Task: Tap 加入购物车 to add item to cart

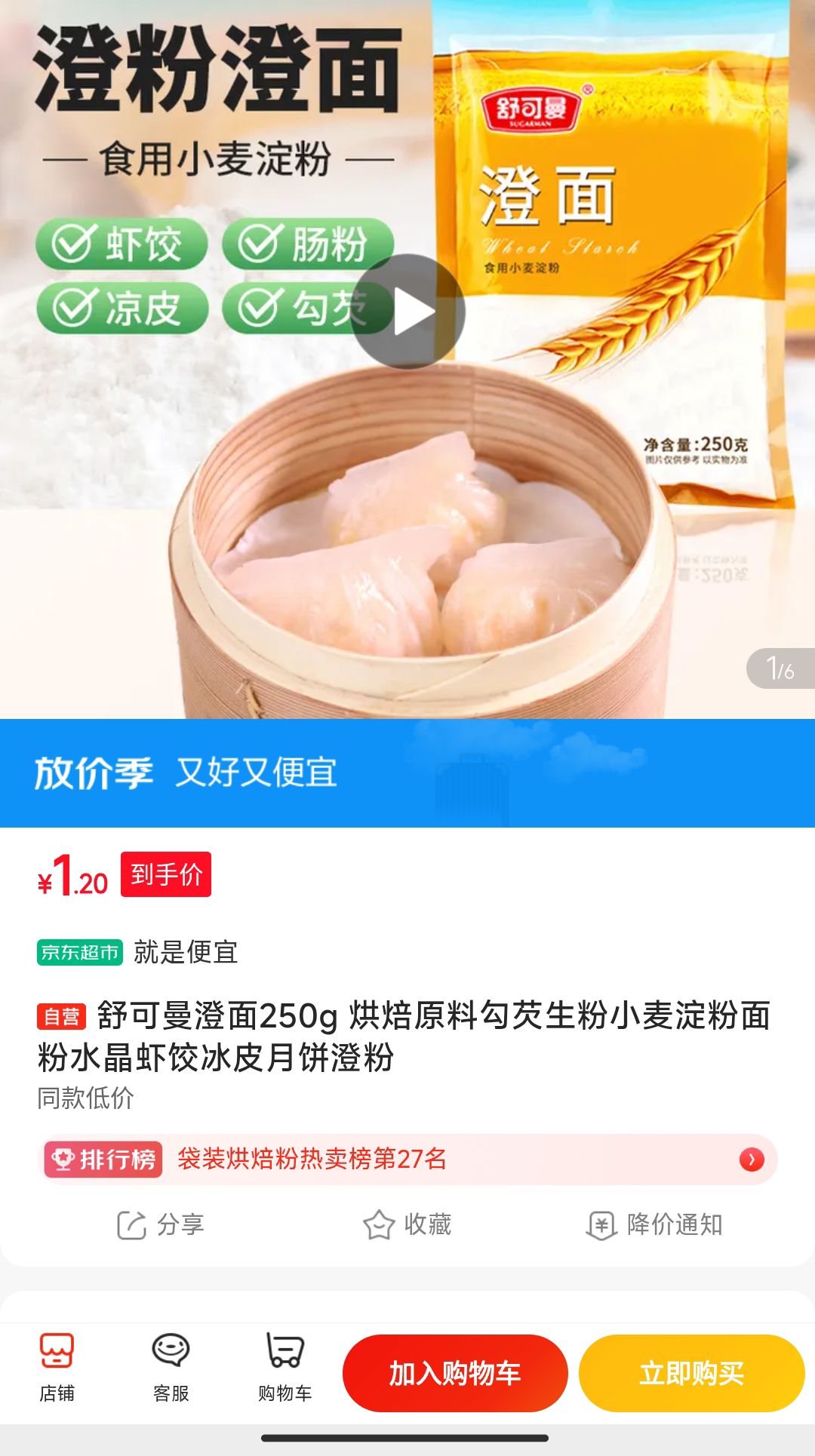Action: pyautogui.click(x=455, y=1373)
